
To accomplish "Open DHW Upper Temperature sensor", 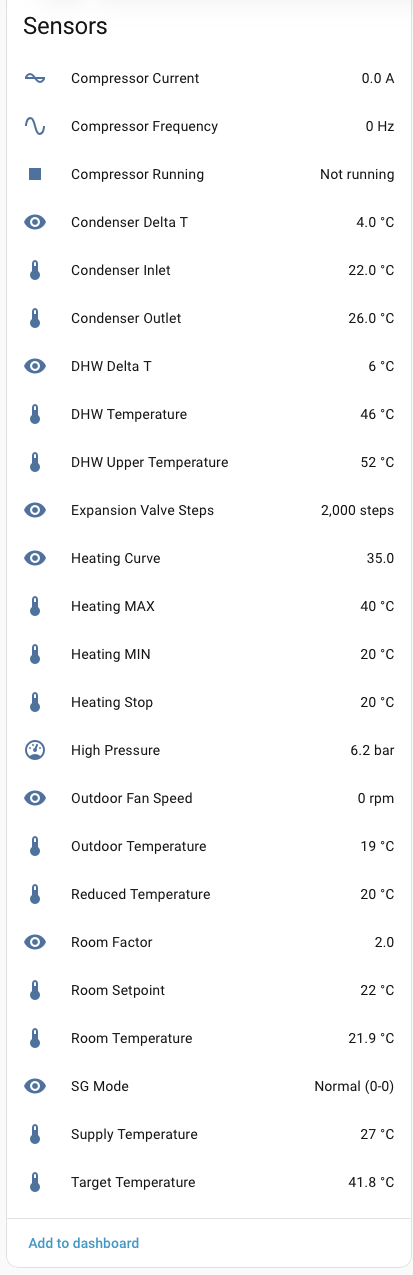I will pos(207,462).
